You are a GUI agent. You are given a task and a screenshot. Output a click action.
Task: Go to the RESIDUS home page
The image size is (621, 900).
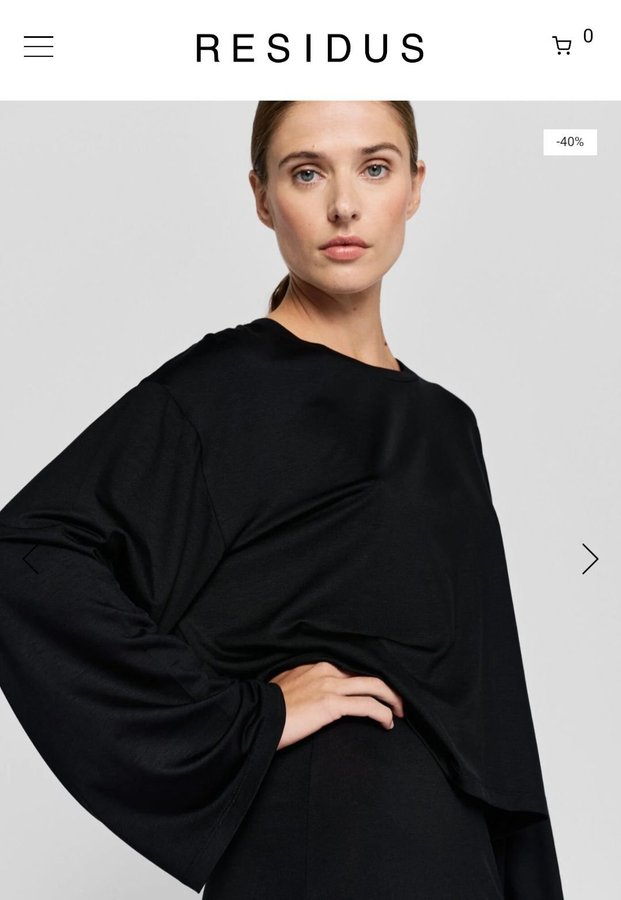(x=310, y=48)
